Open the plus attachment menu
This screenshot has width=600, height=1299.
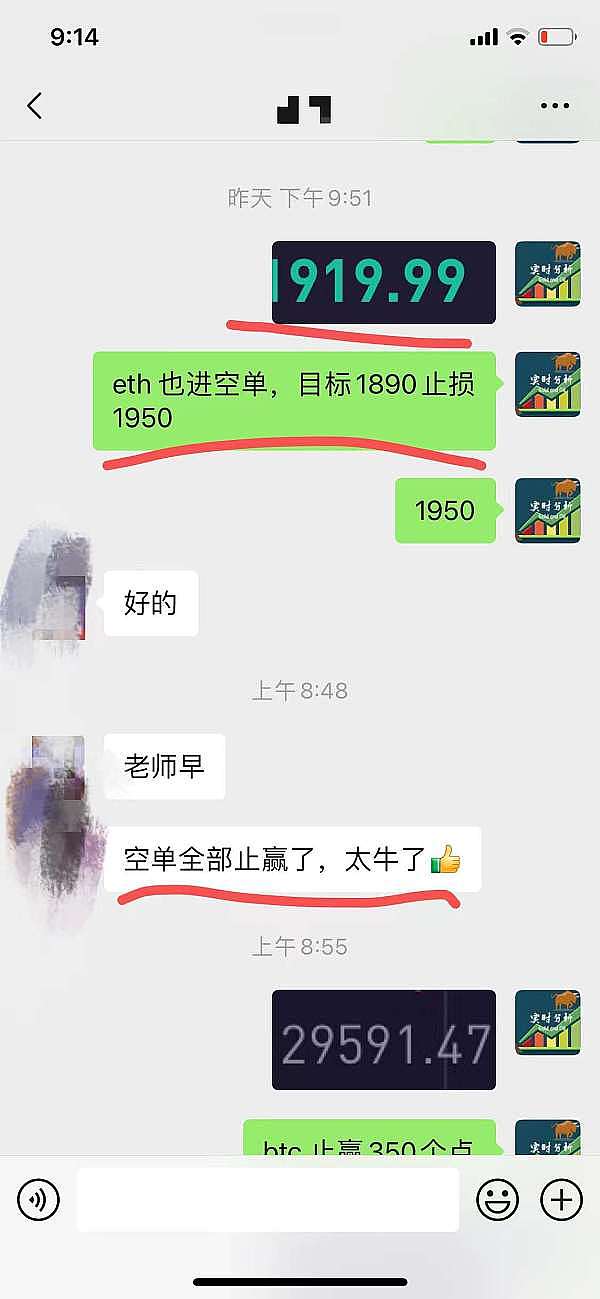tap(561, 1199)
